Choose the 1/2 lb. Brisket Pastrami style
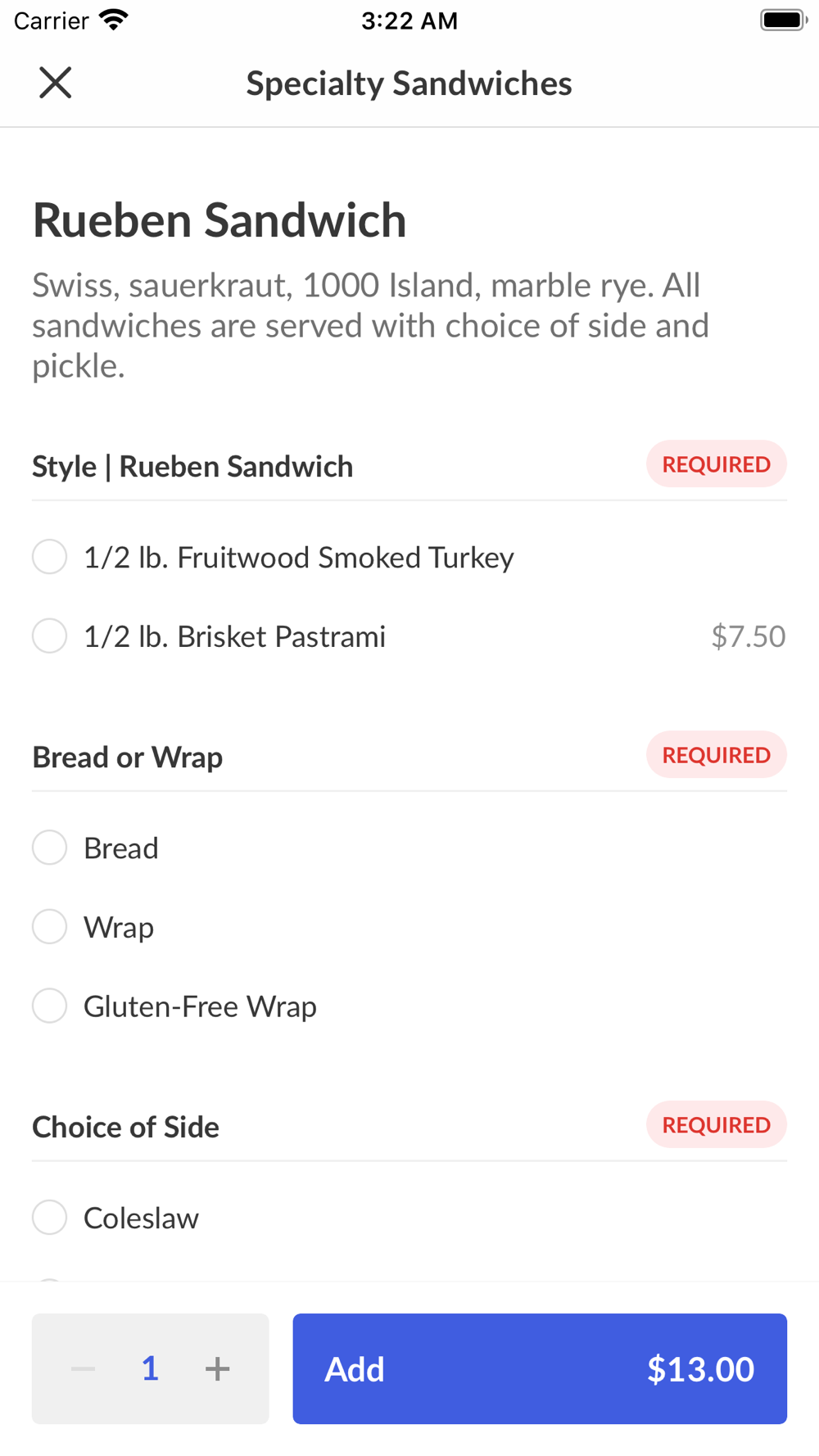 click(409, 636)
